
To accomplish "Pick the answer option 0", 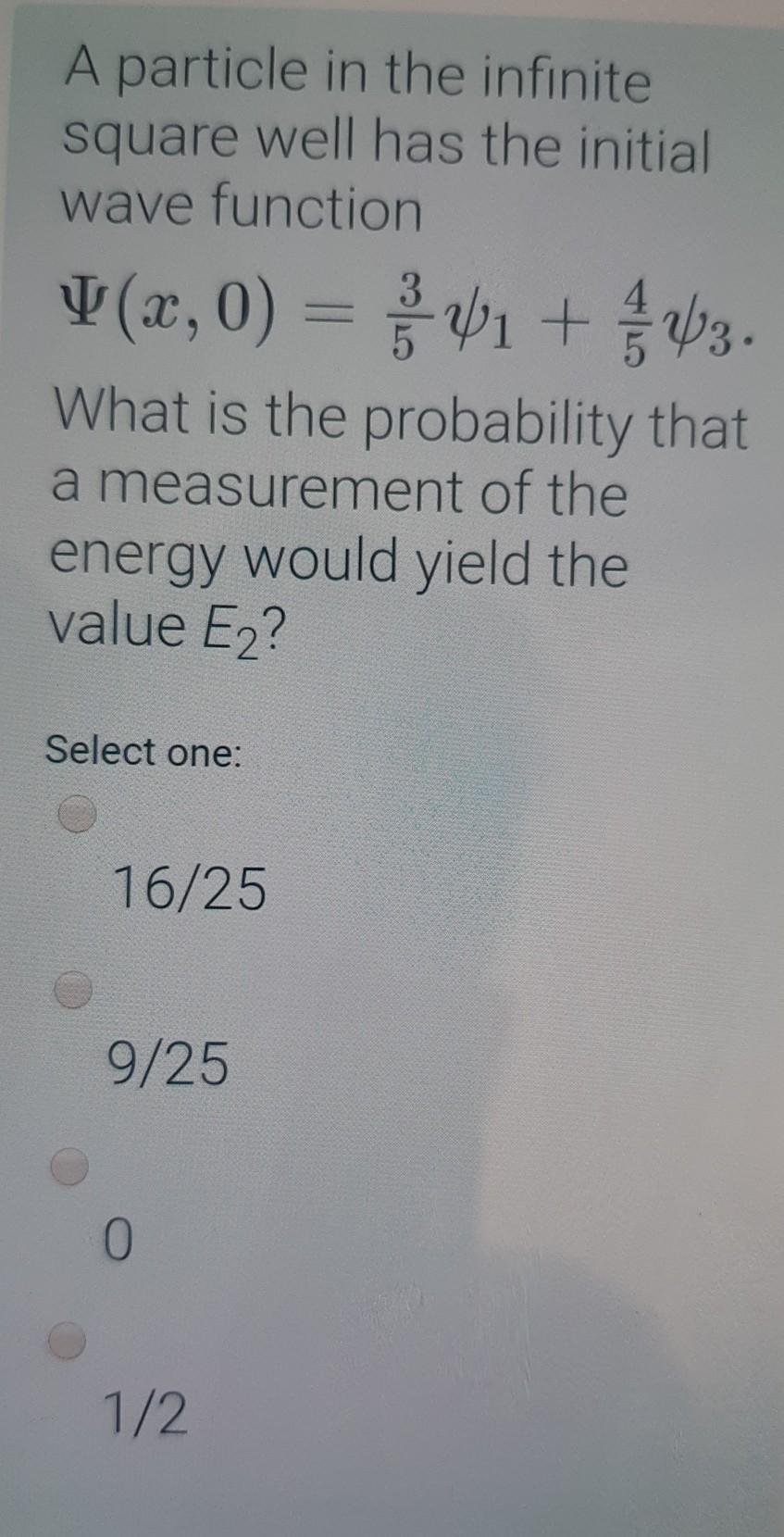I will [69, 1168].
